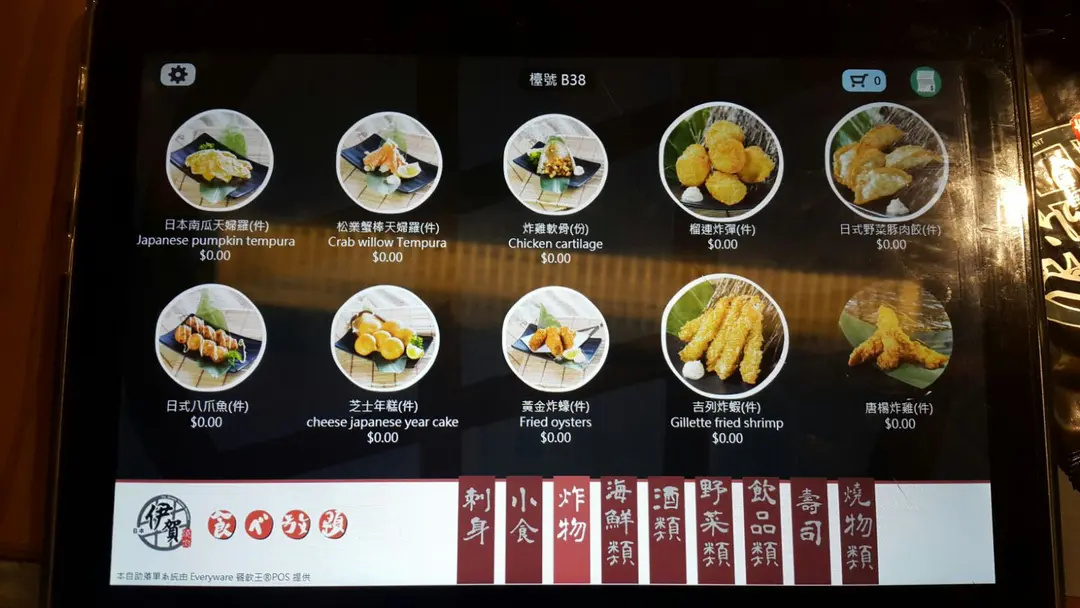
Task: Switch to the 刺身 sashimi category
Action: coord(476,530)
